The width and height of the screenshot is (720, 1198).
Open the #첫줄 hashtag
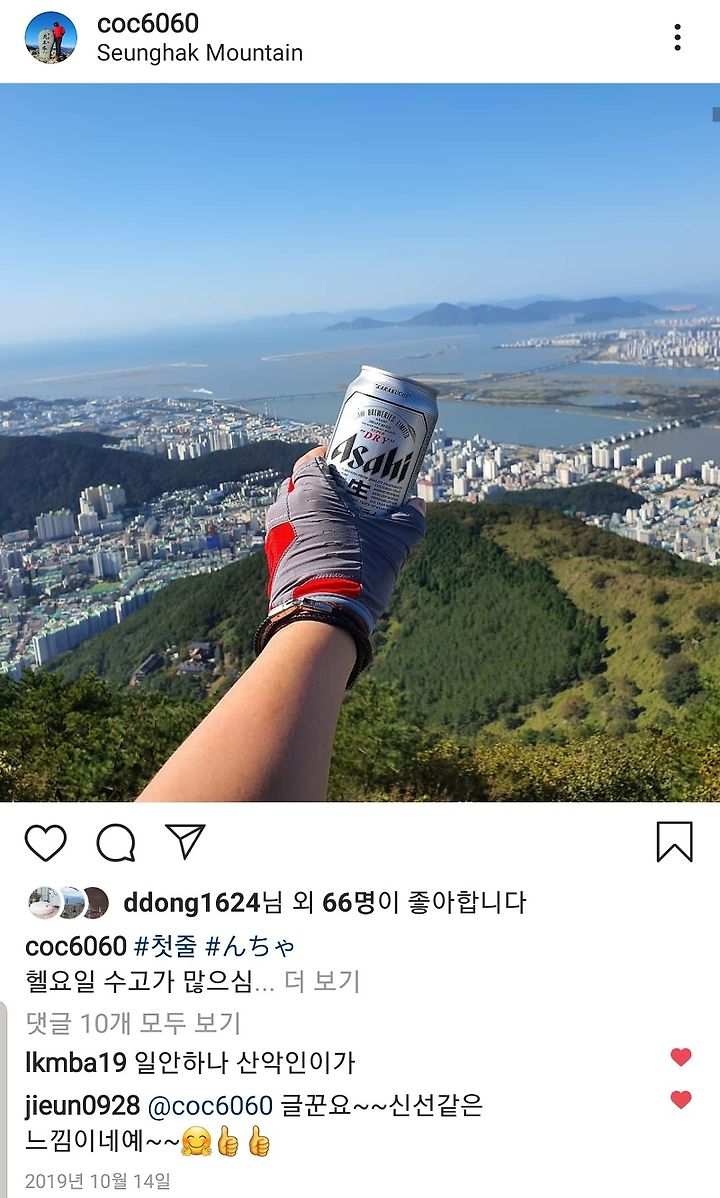166,947
